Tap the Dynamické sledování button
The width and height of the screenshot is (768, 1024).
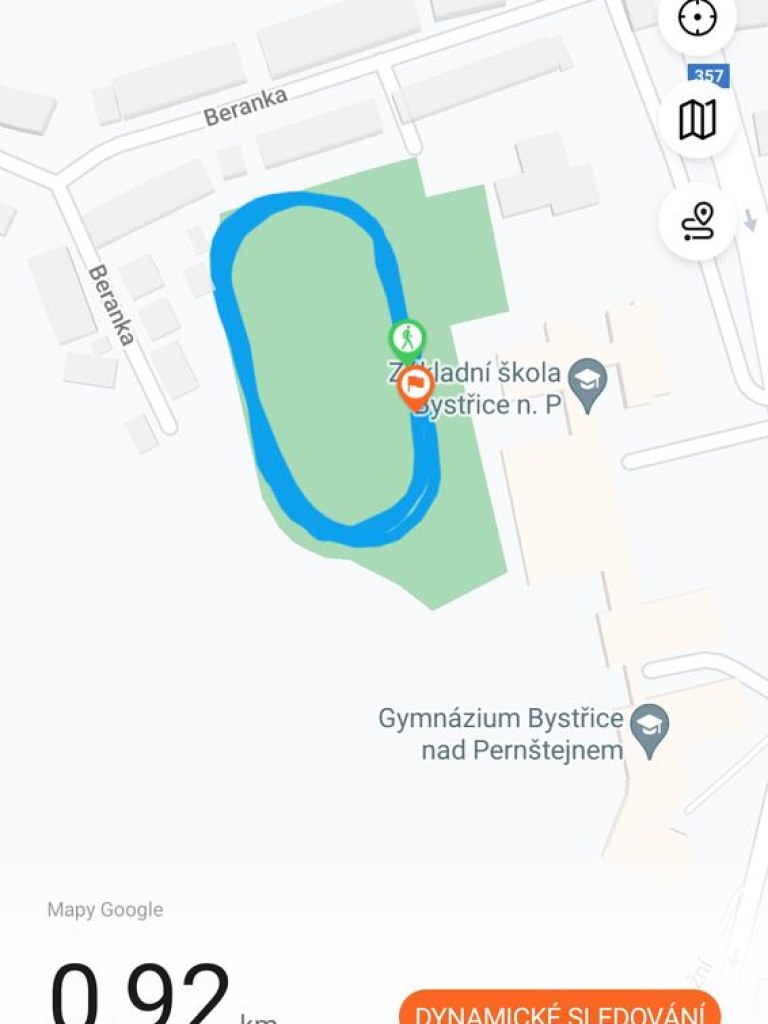click(x=560, y=1010)
